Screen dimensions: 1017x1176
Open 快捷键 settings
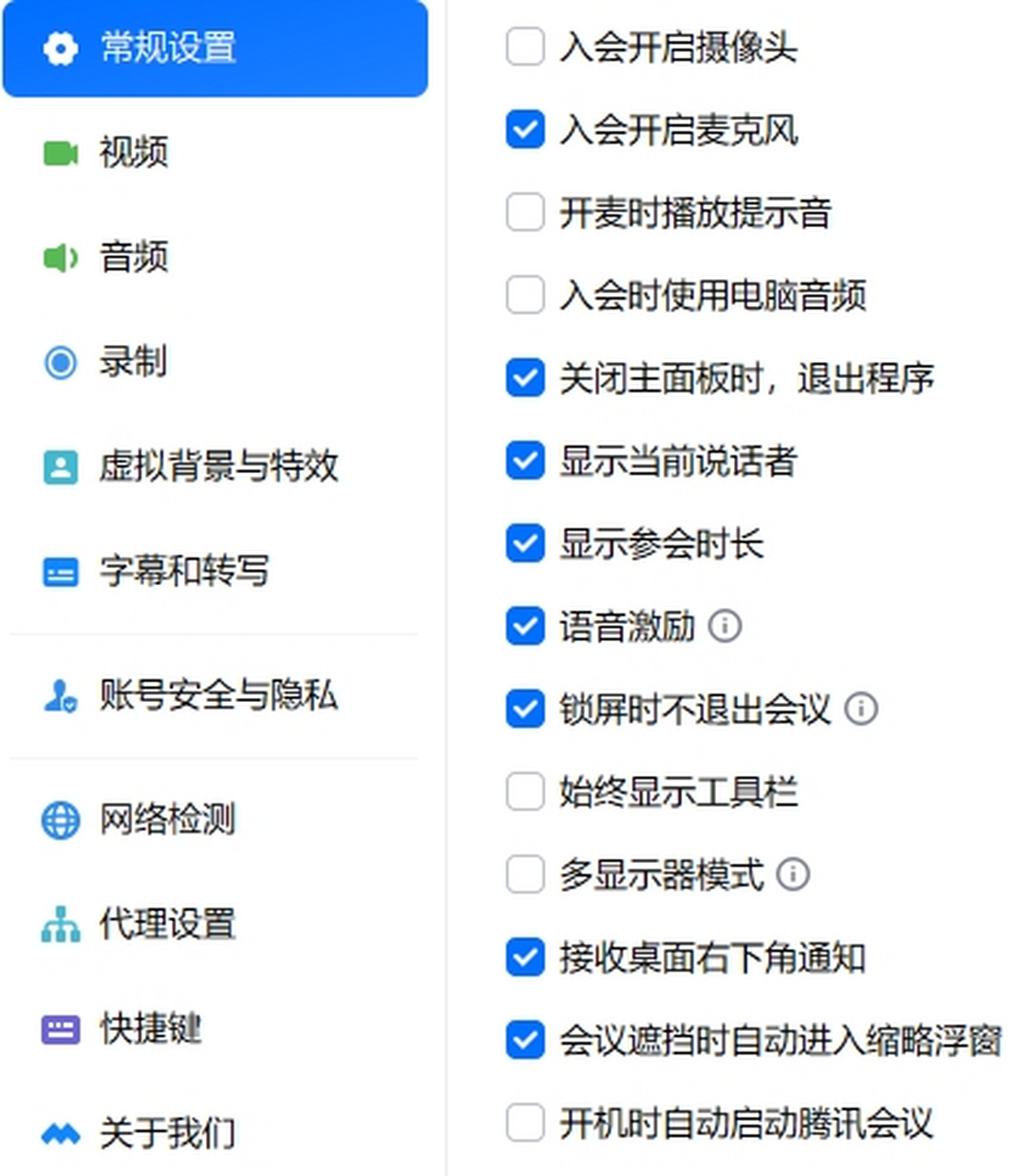150,1028
